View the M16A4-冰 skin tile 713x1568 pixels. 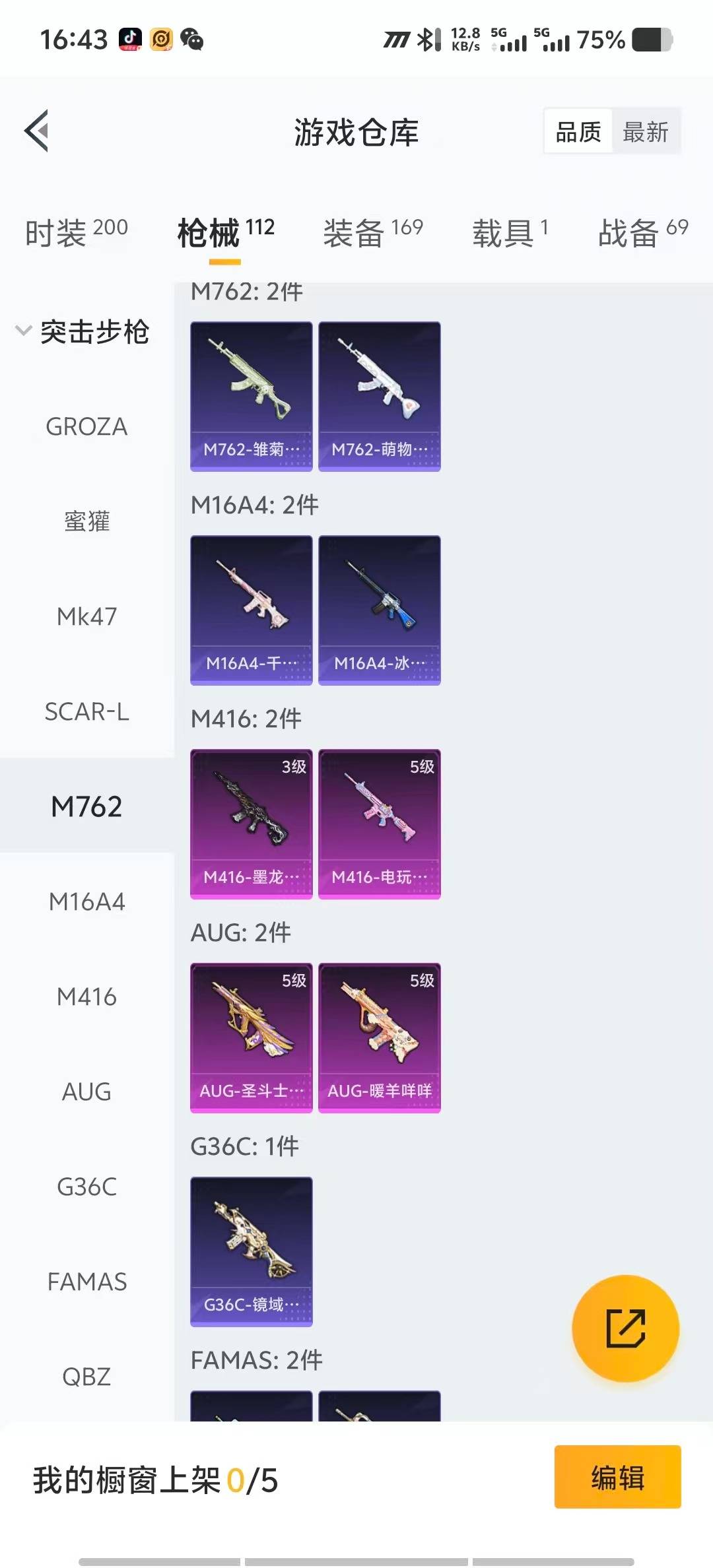click(379, 610)
